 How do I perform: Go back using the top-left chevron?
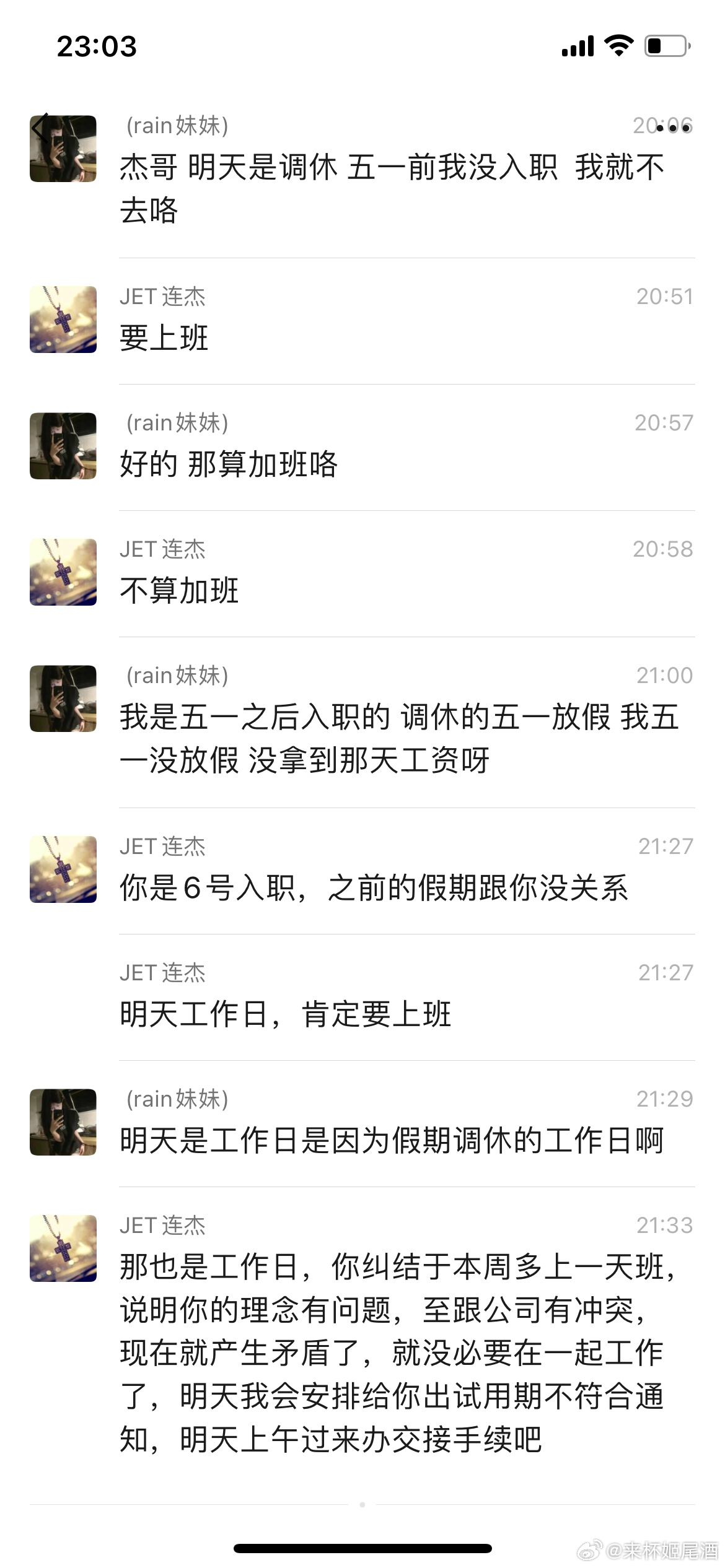(x=41, y=128)
